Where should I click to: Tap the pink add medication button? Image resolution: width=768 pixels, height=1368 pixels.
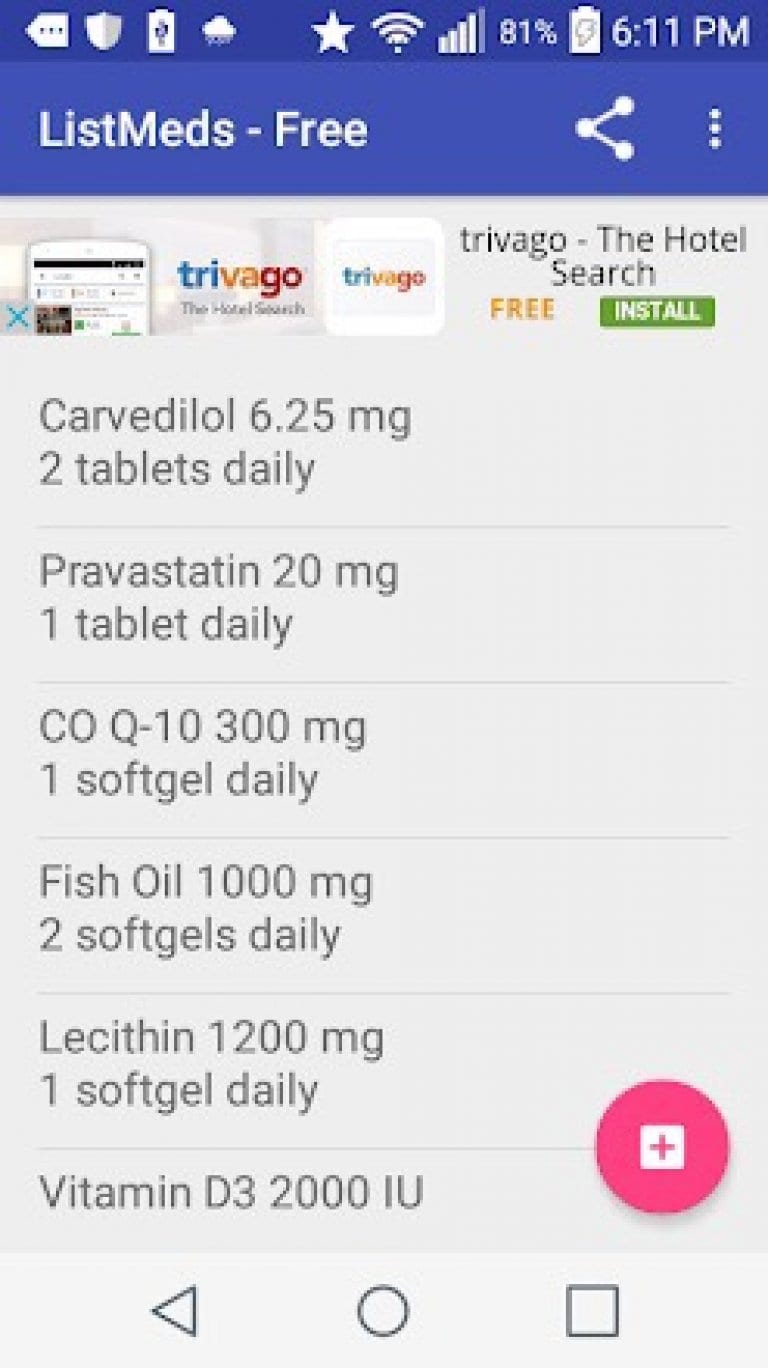(662, 1147)
